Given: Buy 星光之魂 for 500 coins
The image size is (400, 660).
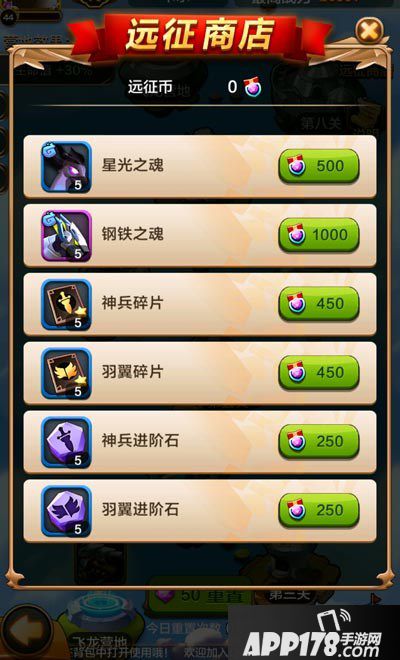Looking at the screenshot, I should 319,166.
